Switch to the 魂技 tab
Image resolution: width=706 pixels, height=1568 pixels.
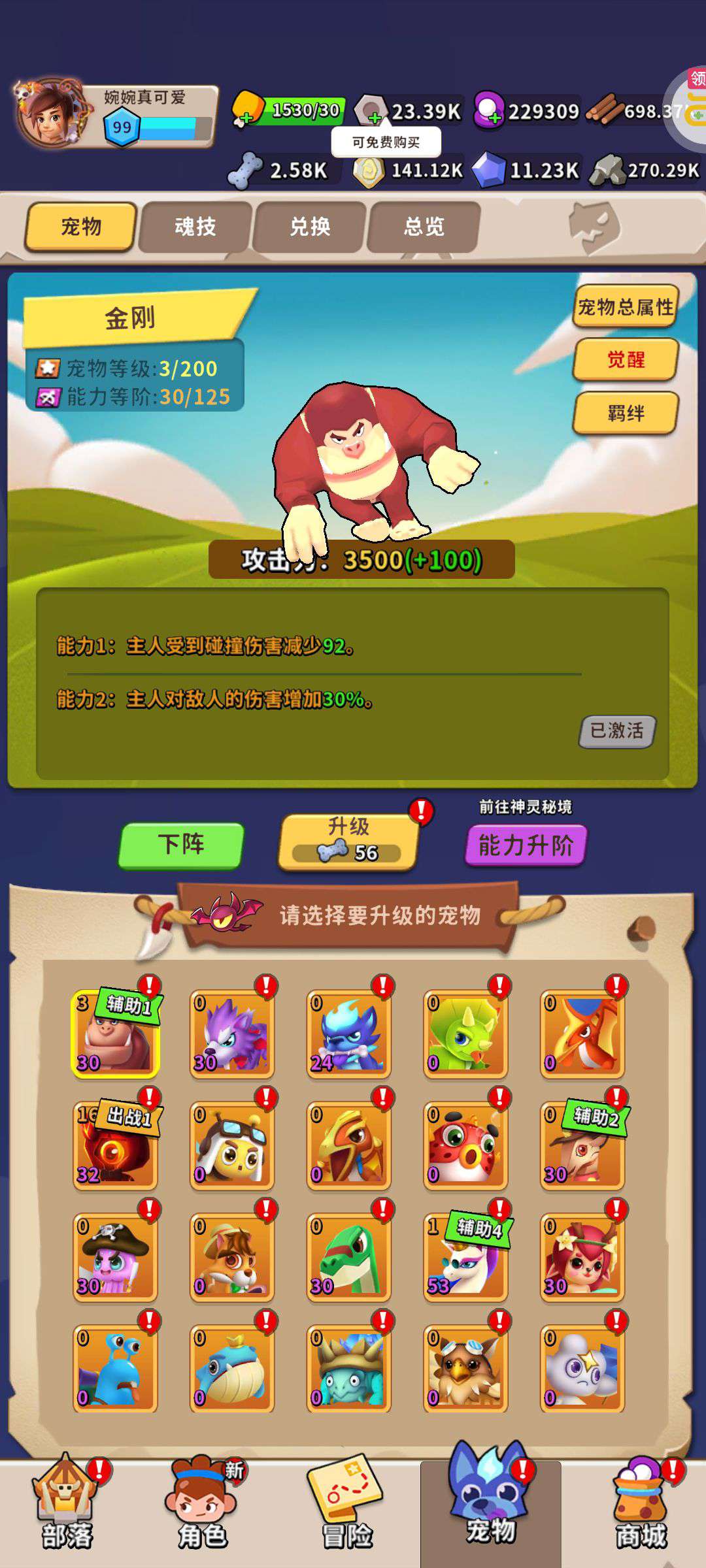click(195, 227)
